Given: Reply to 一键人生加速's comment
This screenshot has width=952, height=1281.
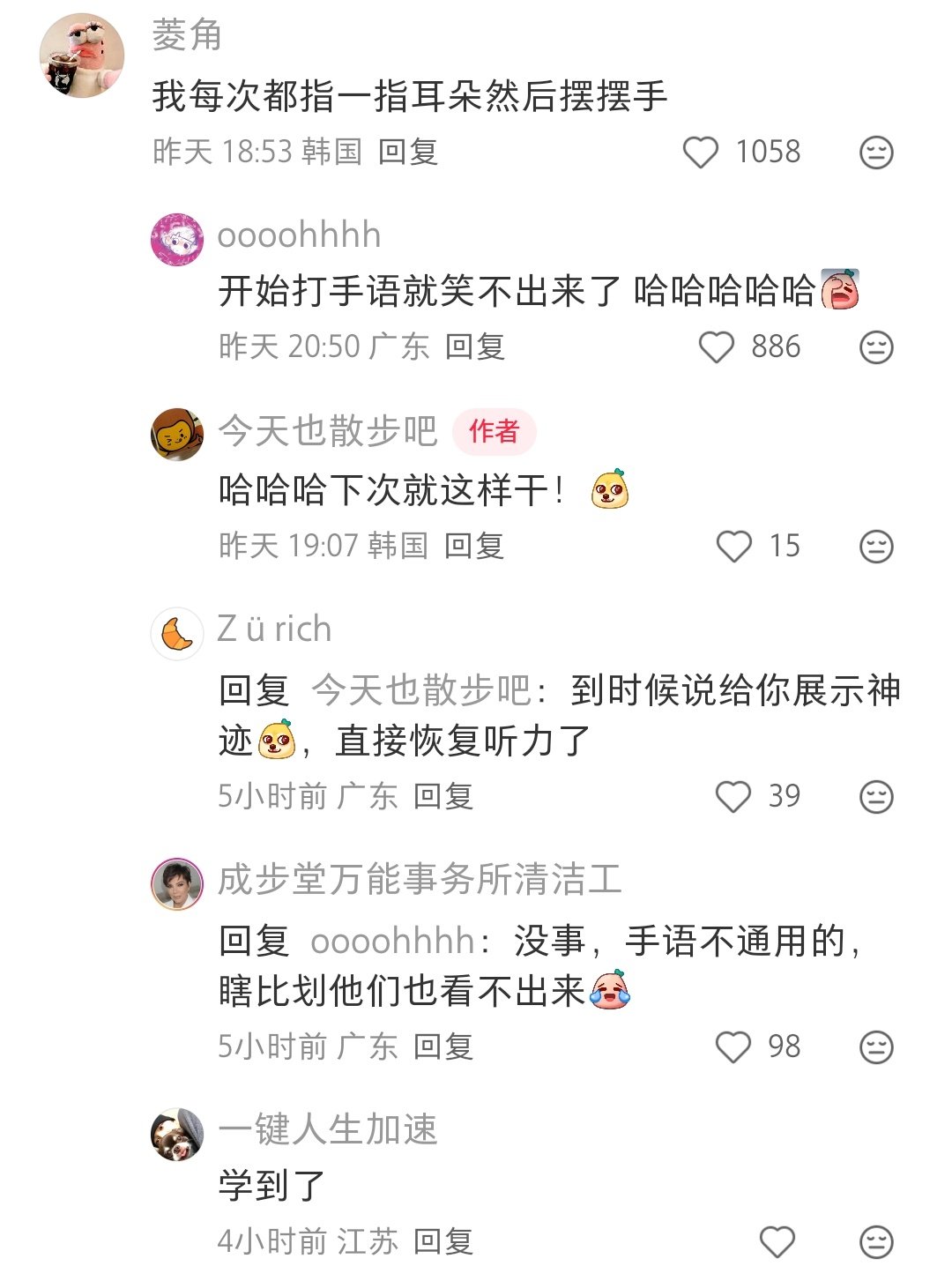Looking at the screenshot, I should coord(443,1241).
